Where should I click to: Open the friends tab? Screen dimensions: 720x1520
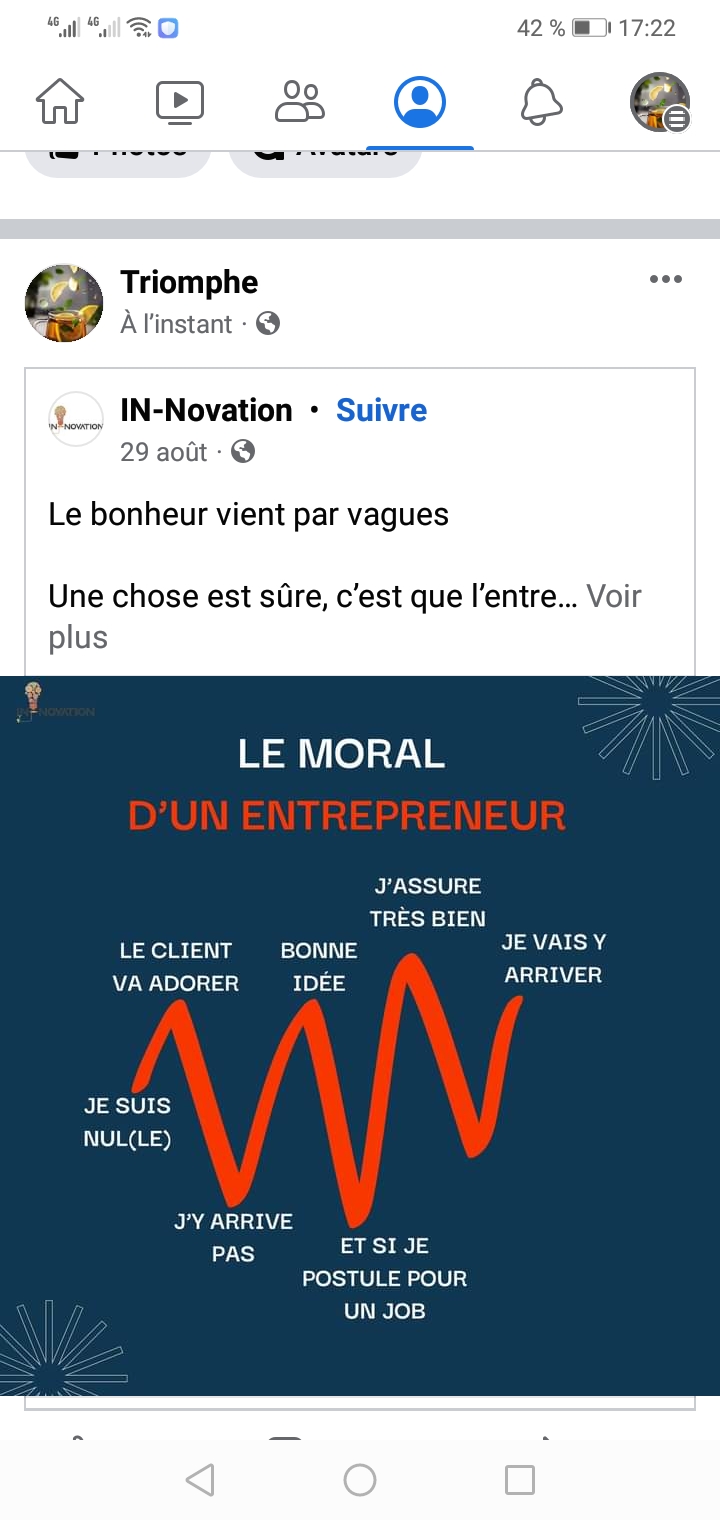point(299,101)
